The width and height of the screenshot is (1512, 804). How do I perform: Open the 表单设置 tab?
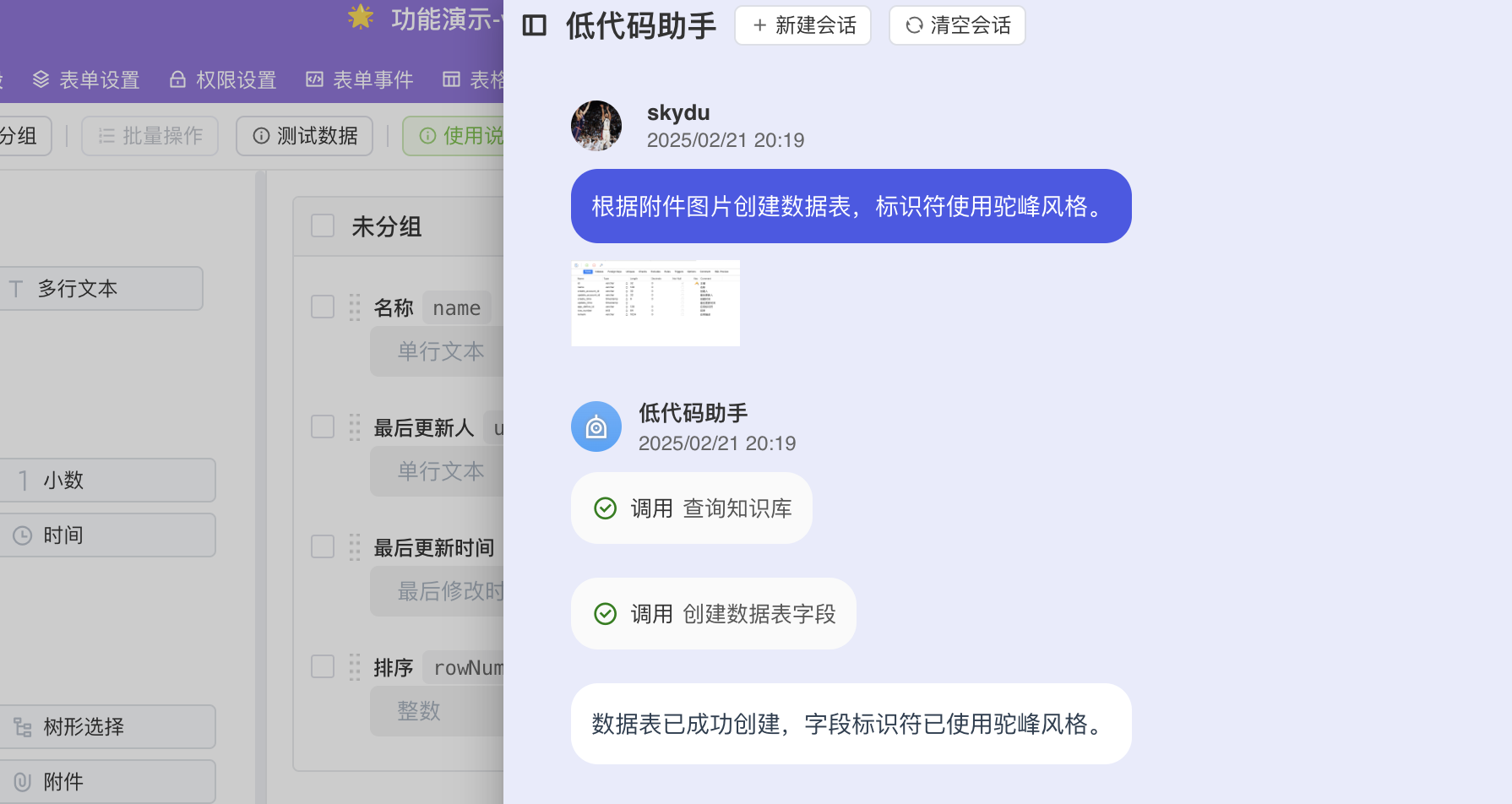[x=86, y=80]
